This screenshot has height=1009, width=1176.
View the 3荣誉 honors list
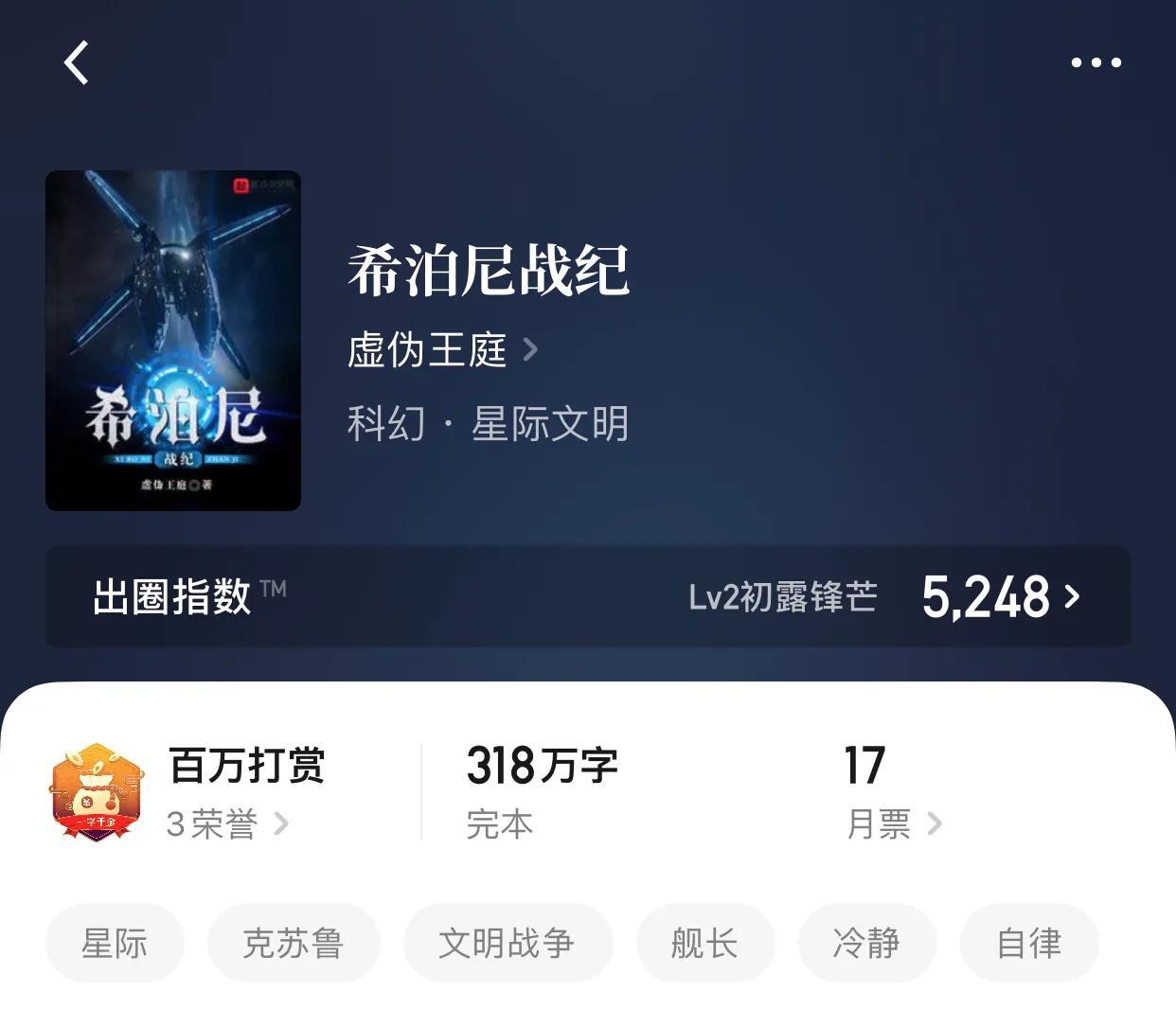227,823
